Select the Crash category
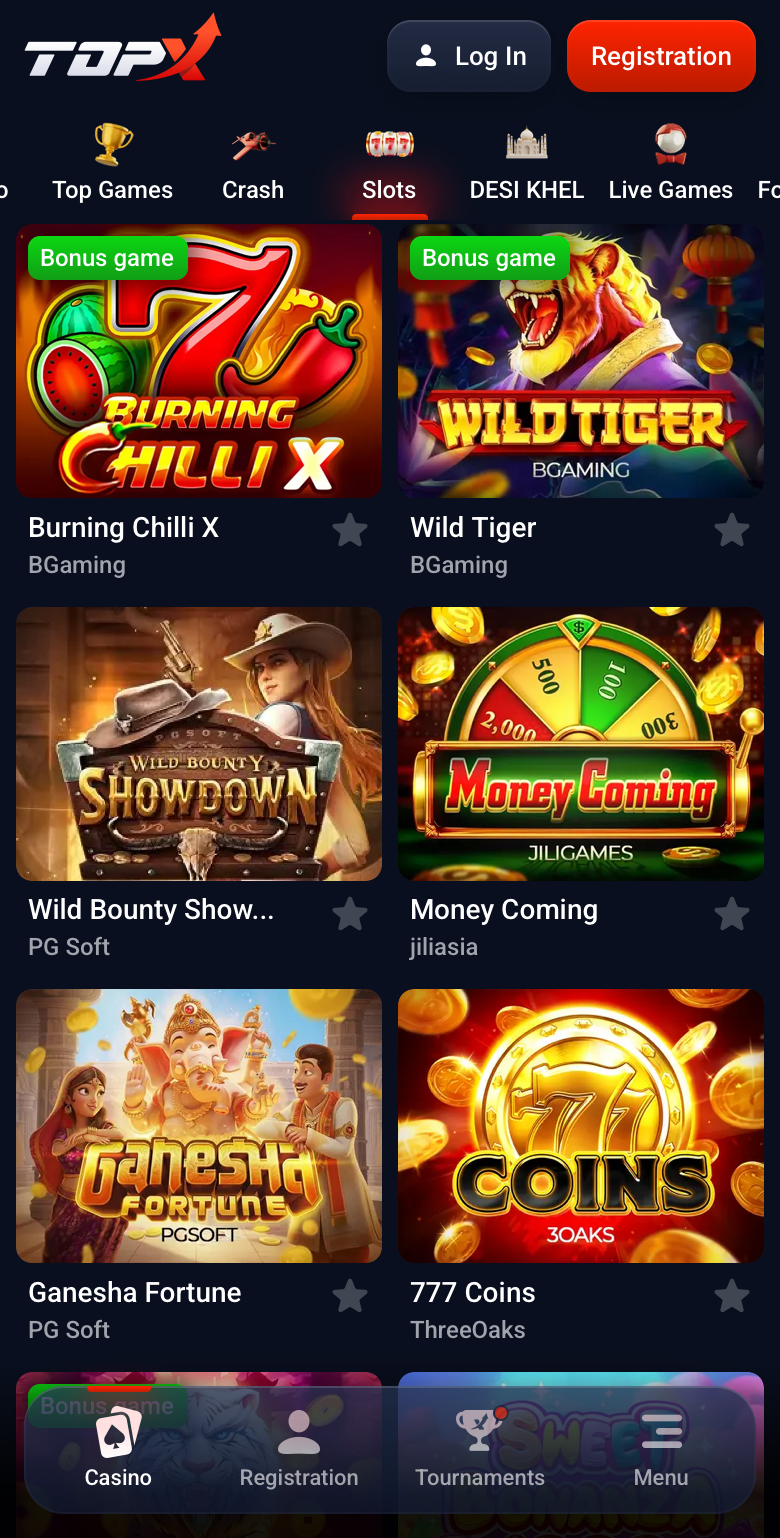780x1538 pixels. (x=253, y=162)
